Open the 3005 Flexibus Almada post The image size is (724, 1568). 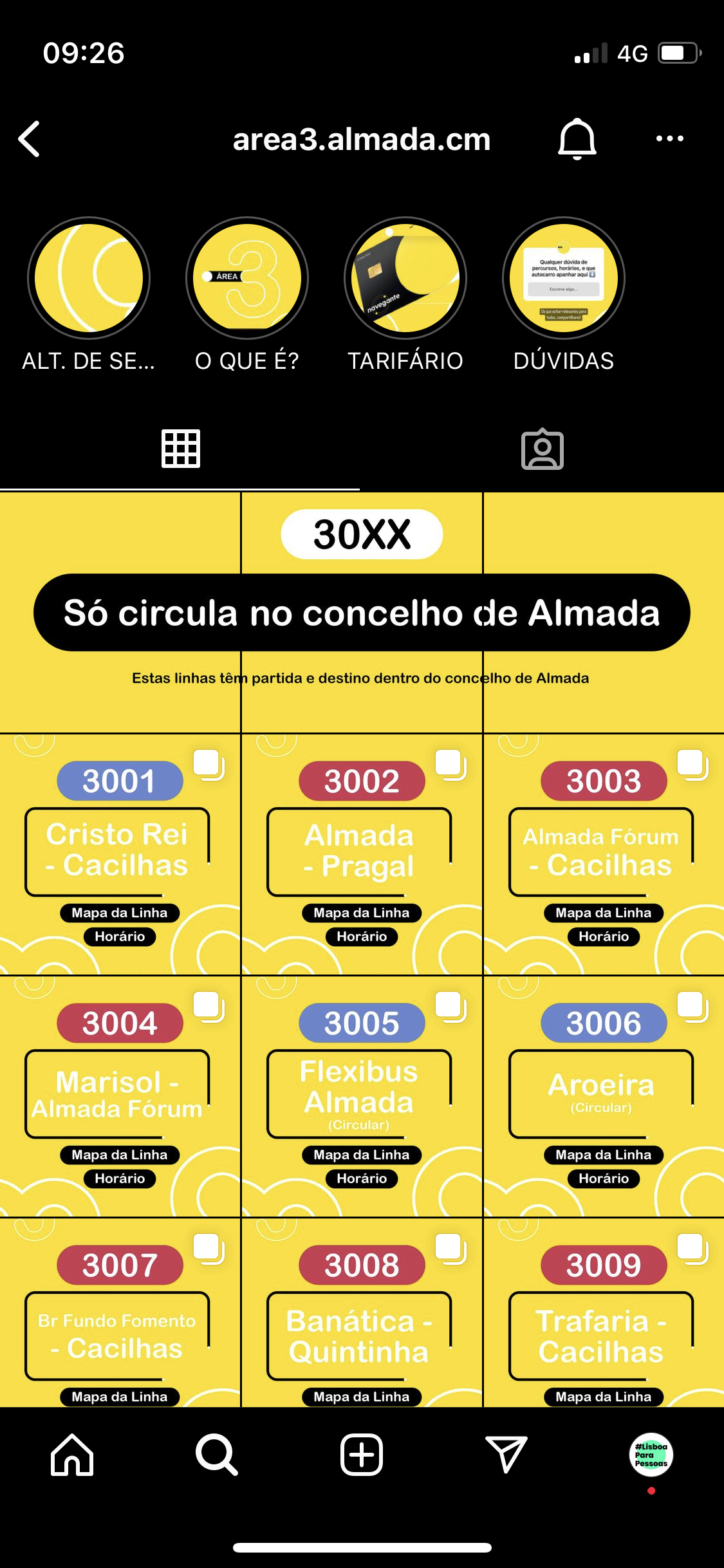coord(362,1096)
